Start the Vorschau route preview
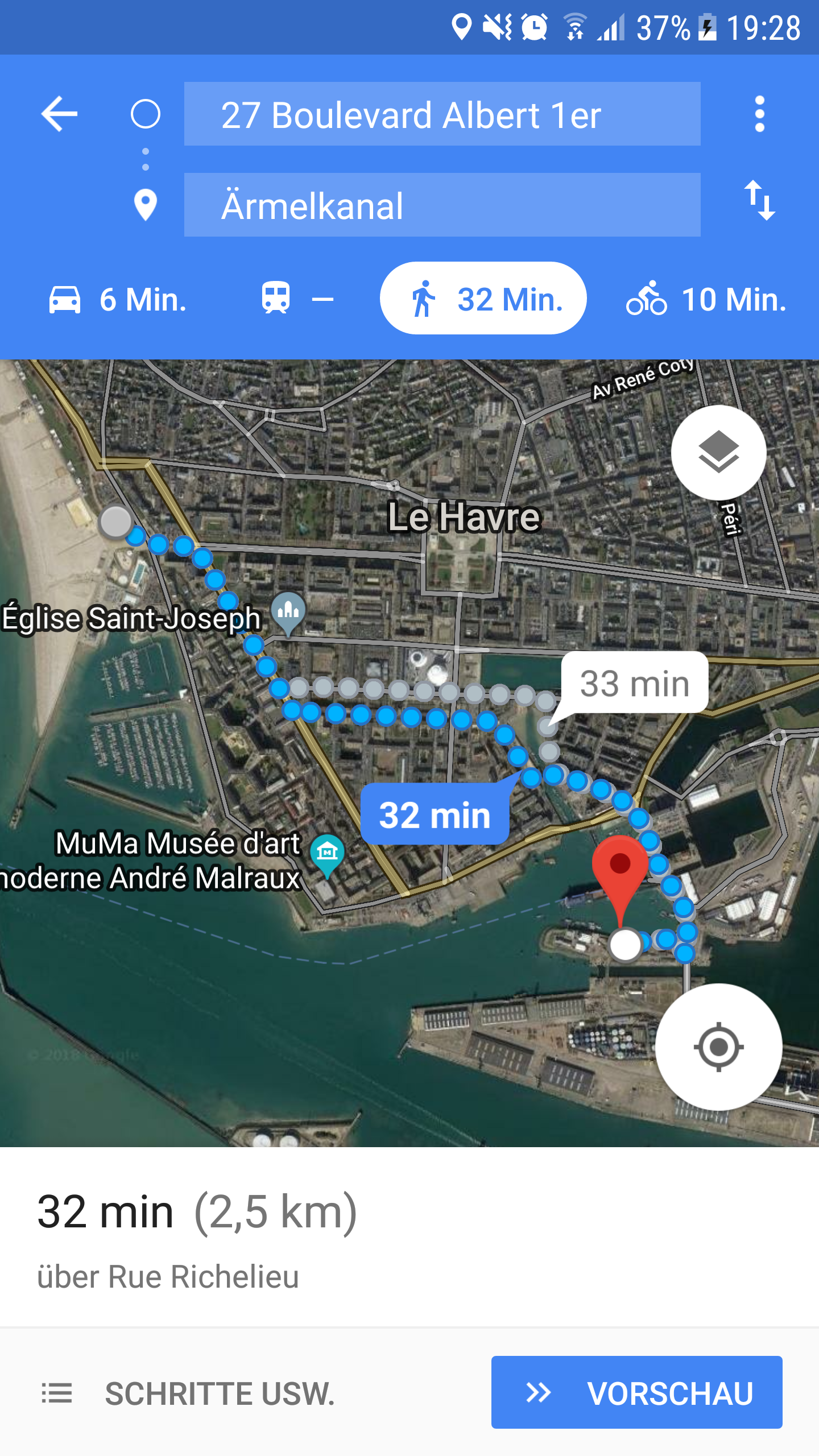This screenshot has height=1456, width=819. pyautogui.click(x=636, y=1392)
